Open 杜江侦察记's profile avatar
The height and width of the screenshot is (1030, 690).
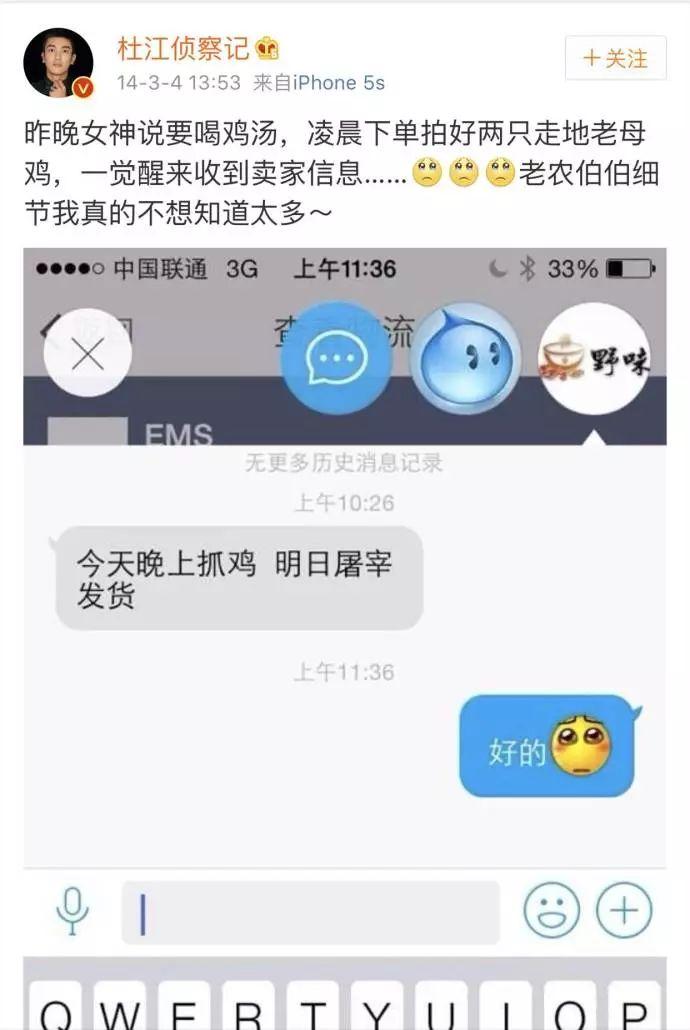click(x=59, y=63)
